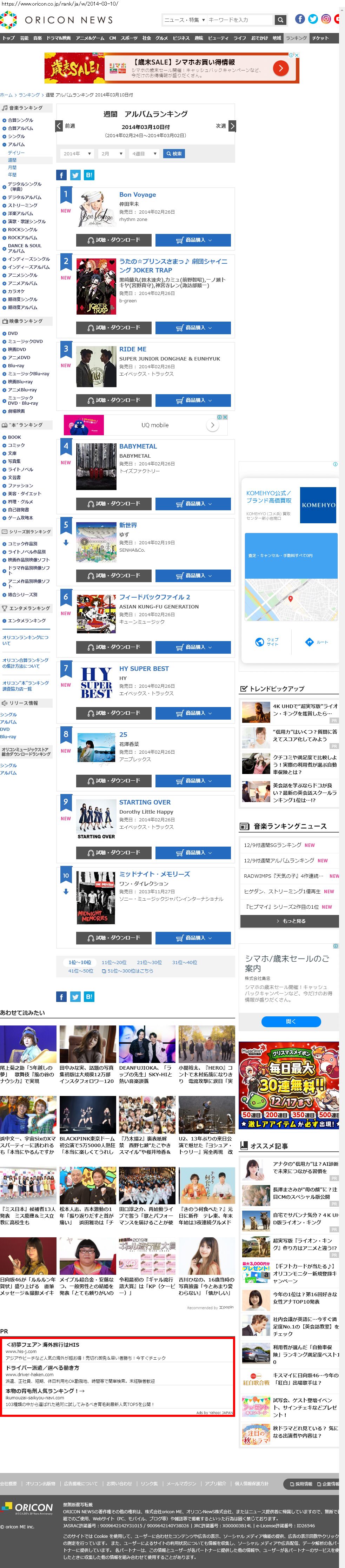The image size is (345, 1568).
Task: Go to next week with 次週 arrow
Action: pyautogui.click(x=232, y=126)
